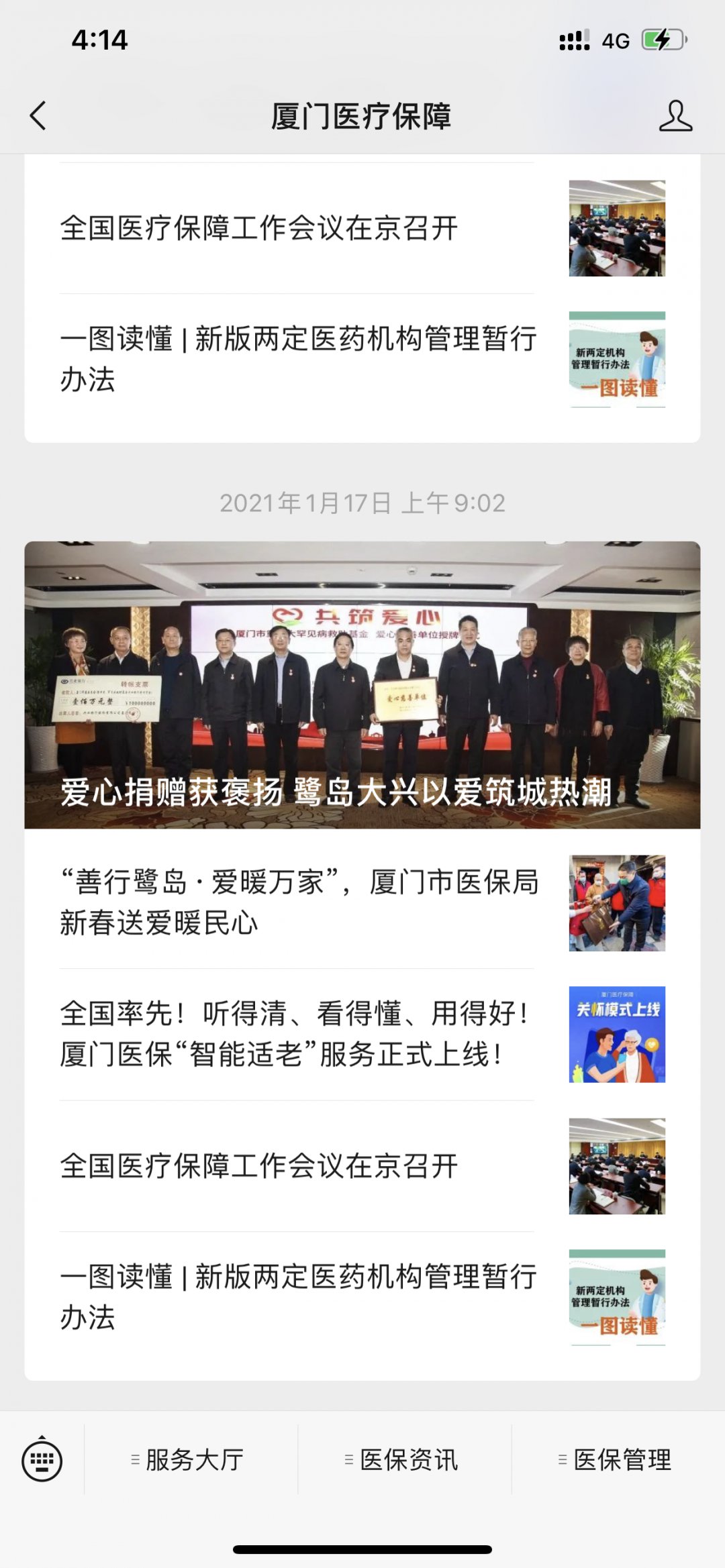This screenshot has width=725, height=1568.
Task: Open the article “善行鹭岛·爱暖万家” 新春送爱暖民心
Action: [x=299, y=902]
